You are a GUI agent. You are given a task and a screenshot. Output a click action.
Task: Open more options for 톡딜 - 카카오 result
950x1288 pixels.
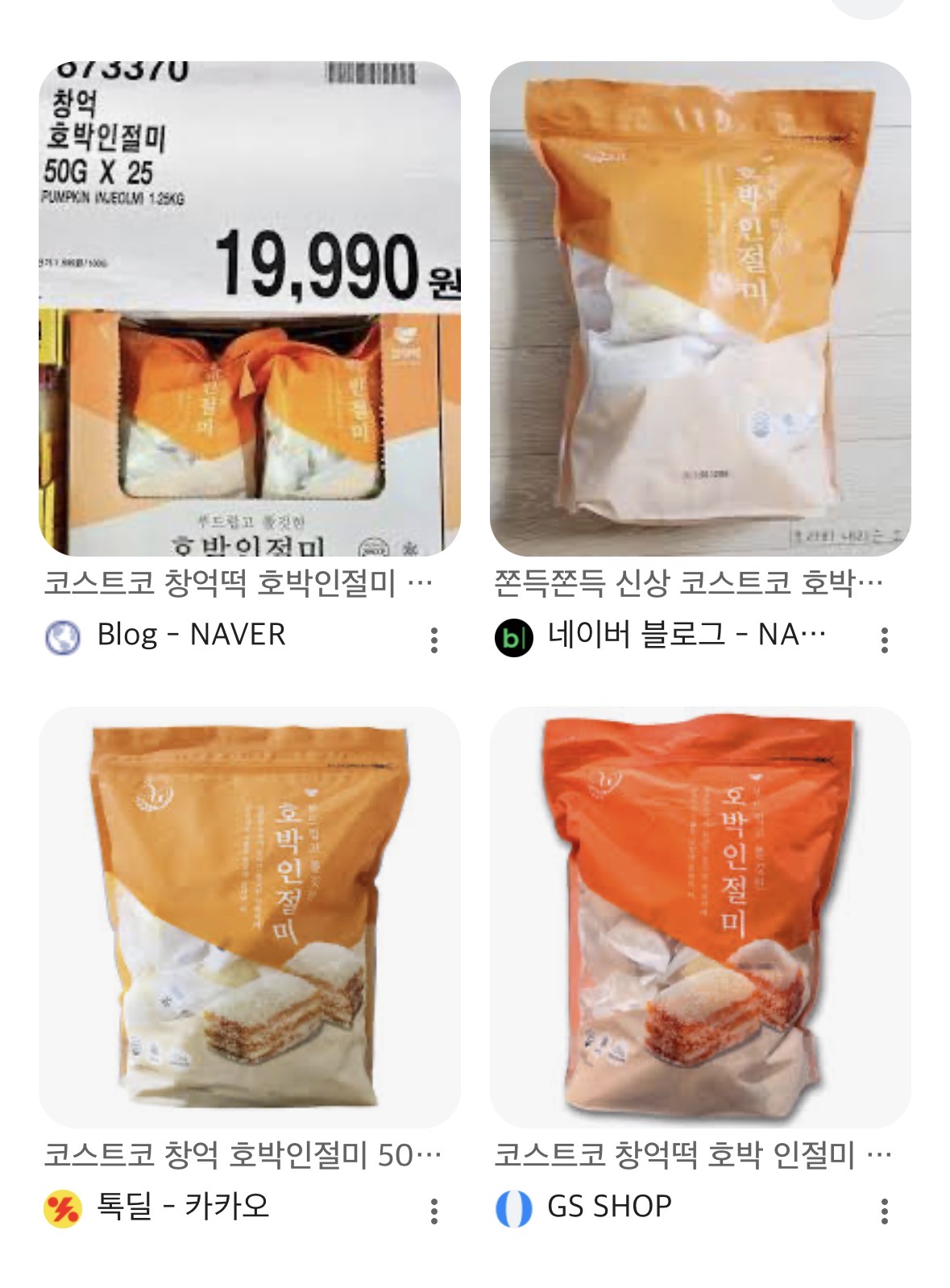coord(434,1210)
